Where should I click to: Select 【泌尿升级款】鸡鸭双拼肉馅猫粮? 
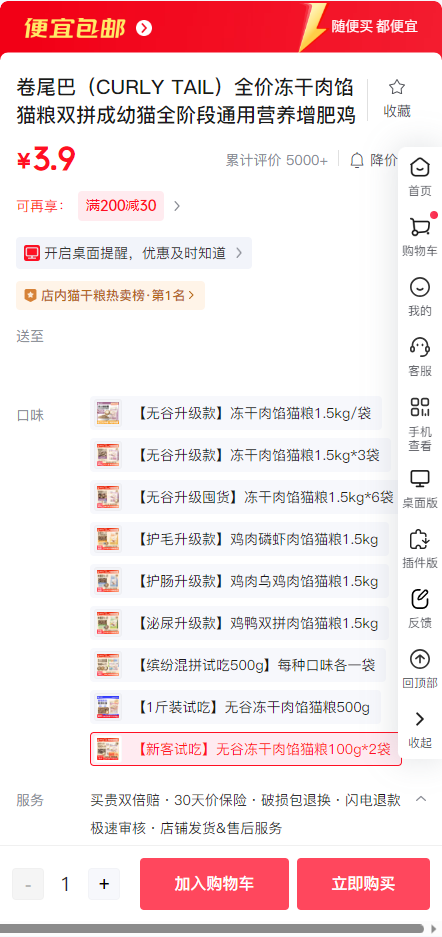click(x=240, y=623)
